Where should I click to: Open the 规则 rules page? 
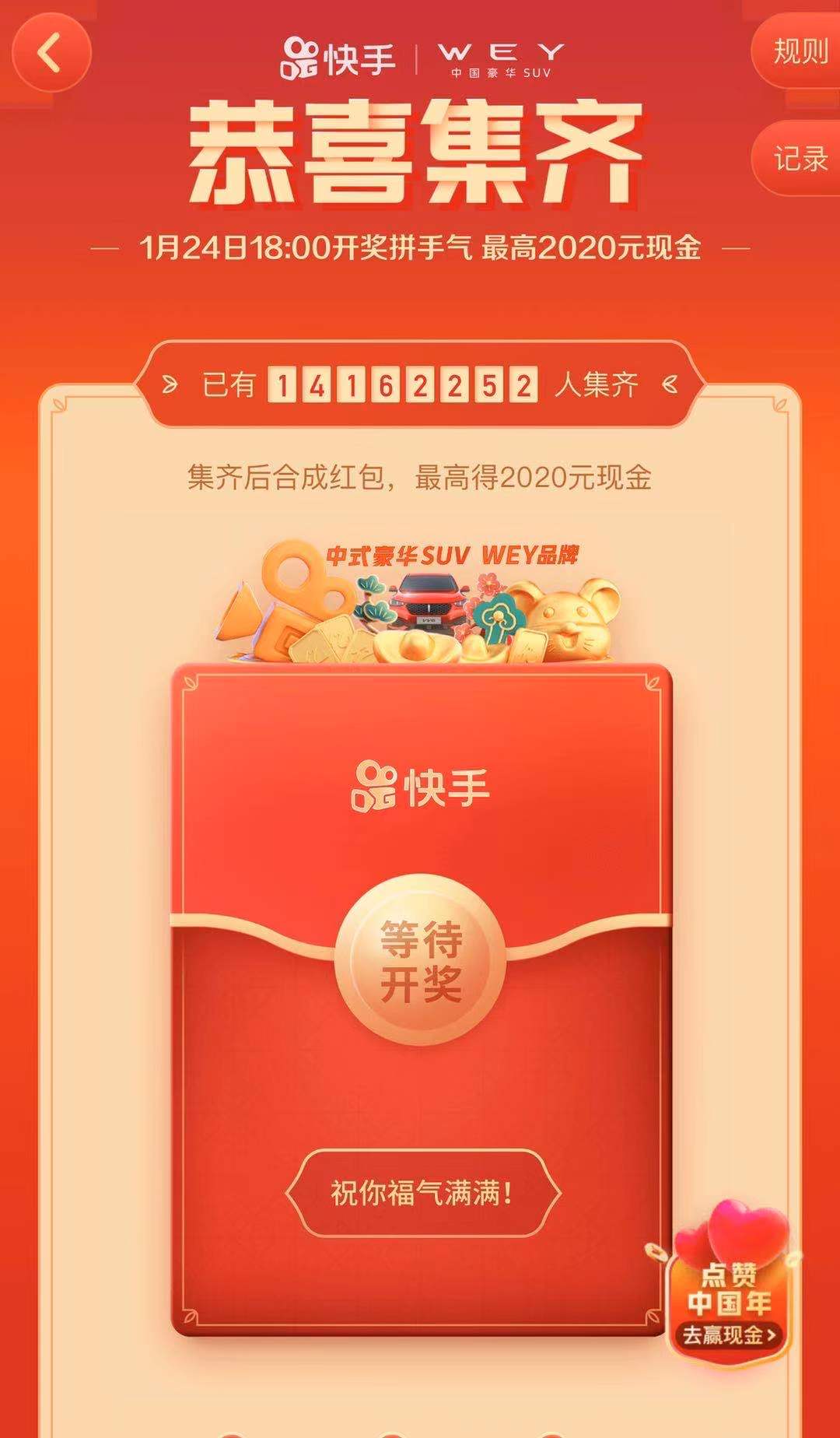click(x=799, y=51)
